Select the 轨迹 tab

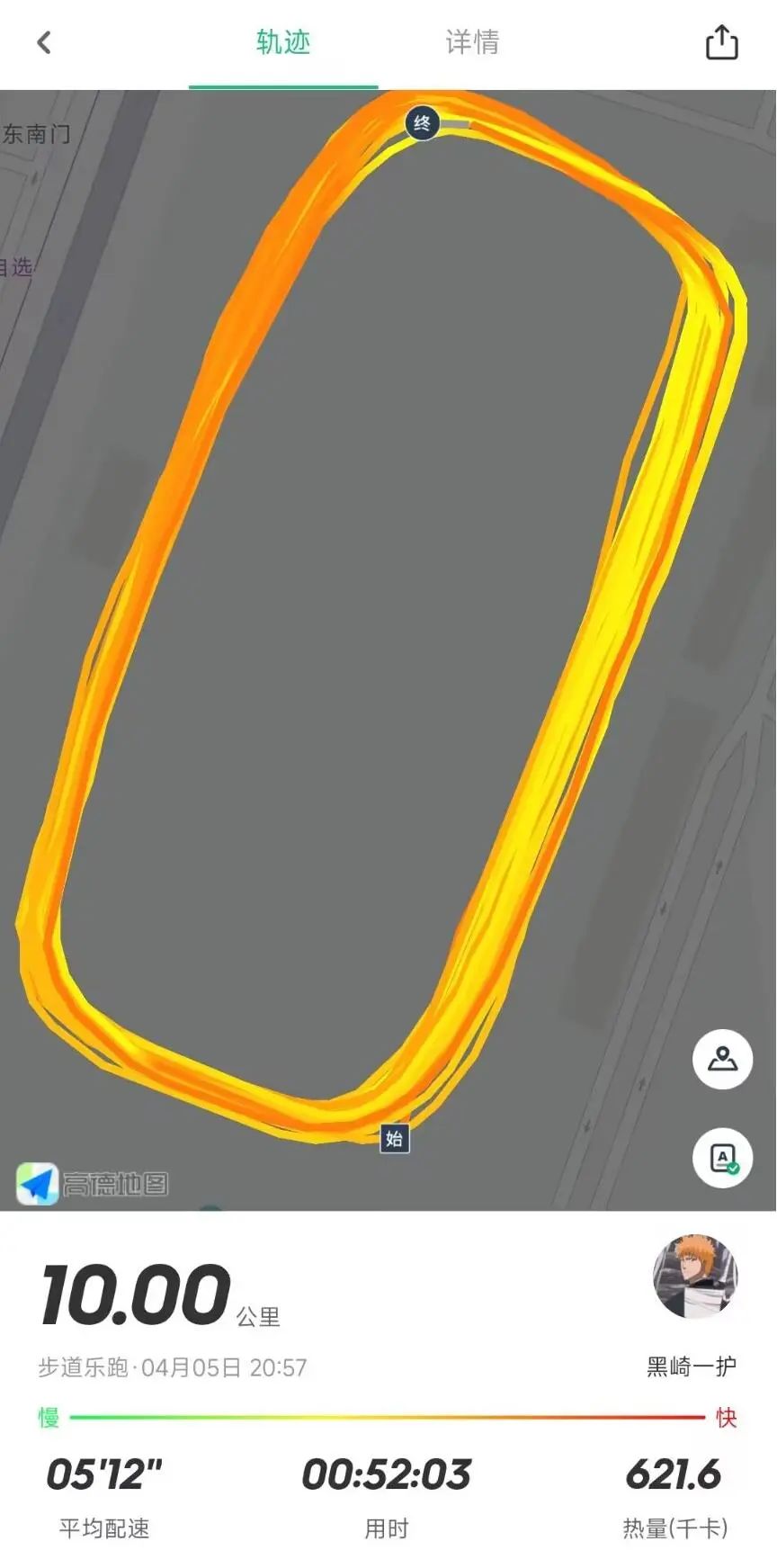(283, 42)
